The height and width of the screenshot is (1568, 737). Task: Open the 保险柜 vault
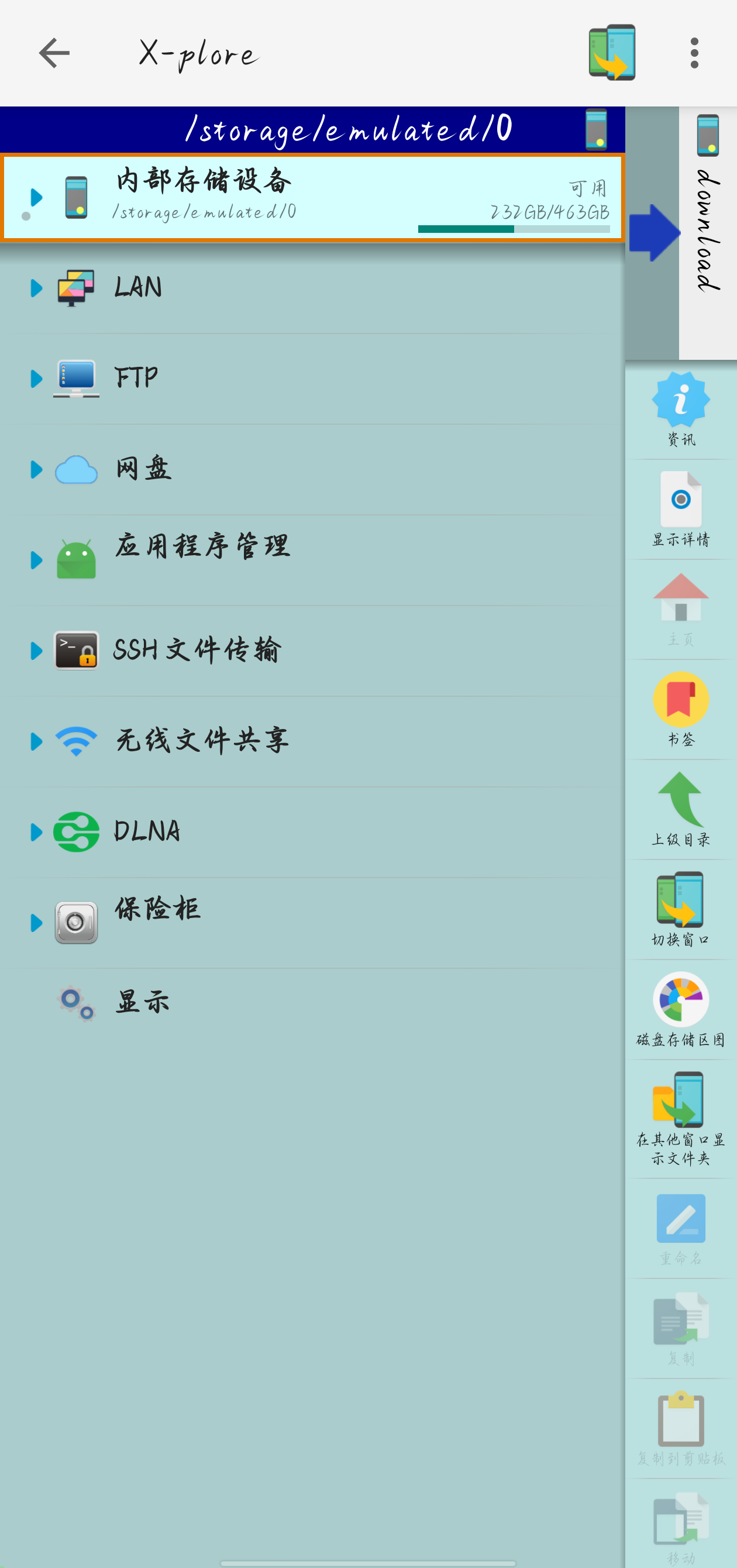(x=312, y=923)
